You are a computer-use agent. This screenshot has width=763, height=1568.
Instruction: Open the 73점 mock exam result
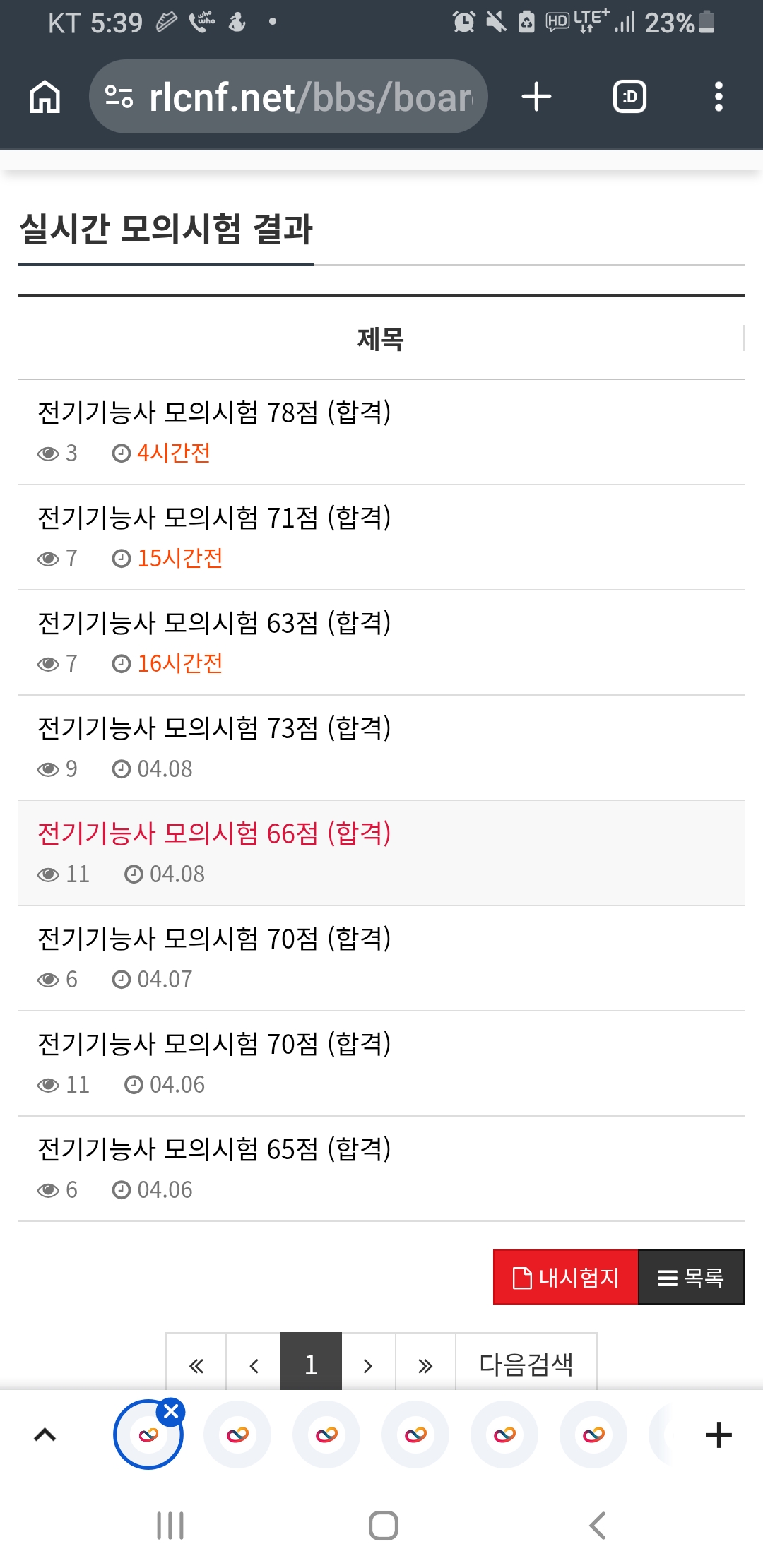click(x=214, y=728)
